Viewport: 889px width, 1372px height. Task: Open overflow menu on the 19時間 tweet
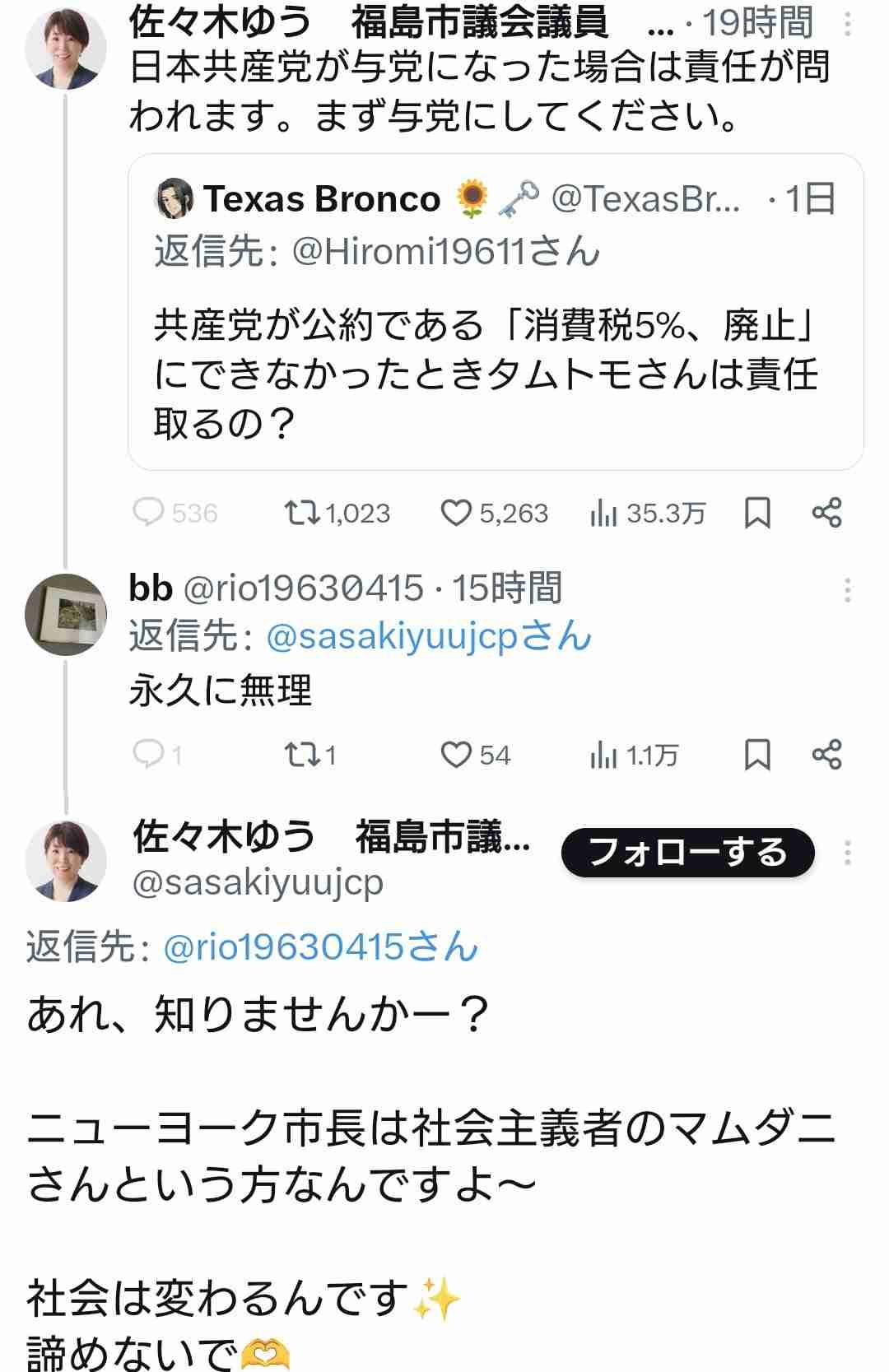point(848,25)
